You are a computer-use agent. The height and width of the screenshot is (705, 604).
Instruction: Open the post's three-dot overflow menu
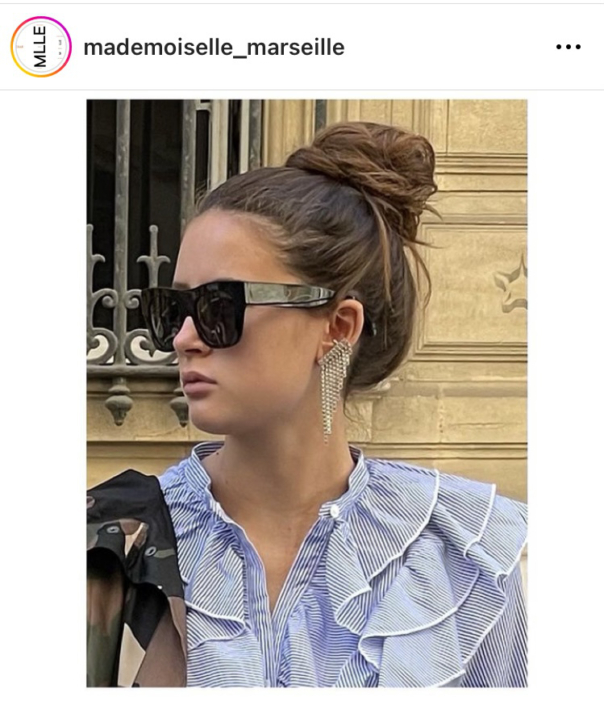click(567, 47)
